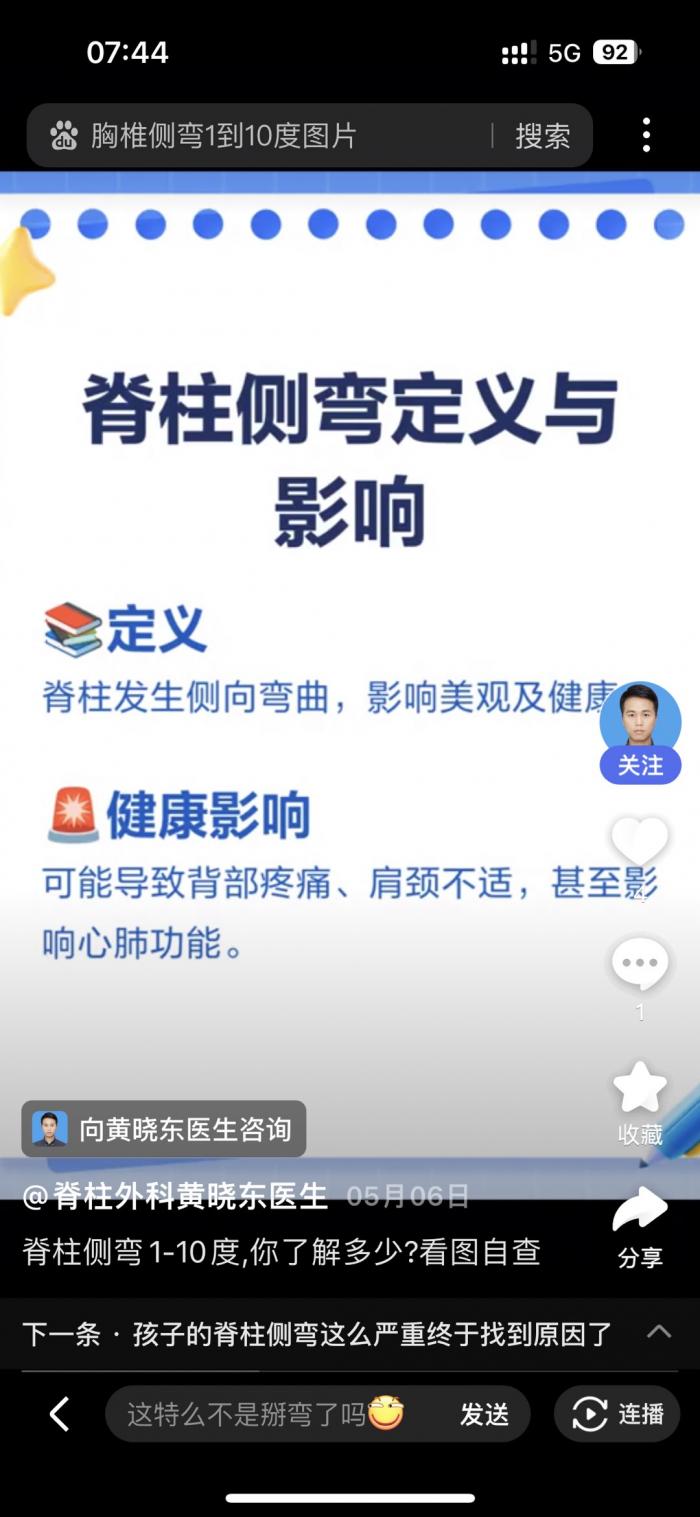Viewport: 700px width, 1517px height.
Task: Tap the 搜索 button
Action: tap(542, 135)
